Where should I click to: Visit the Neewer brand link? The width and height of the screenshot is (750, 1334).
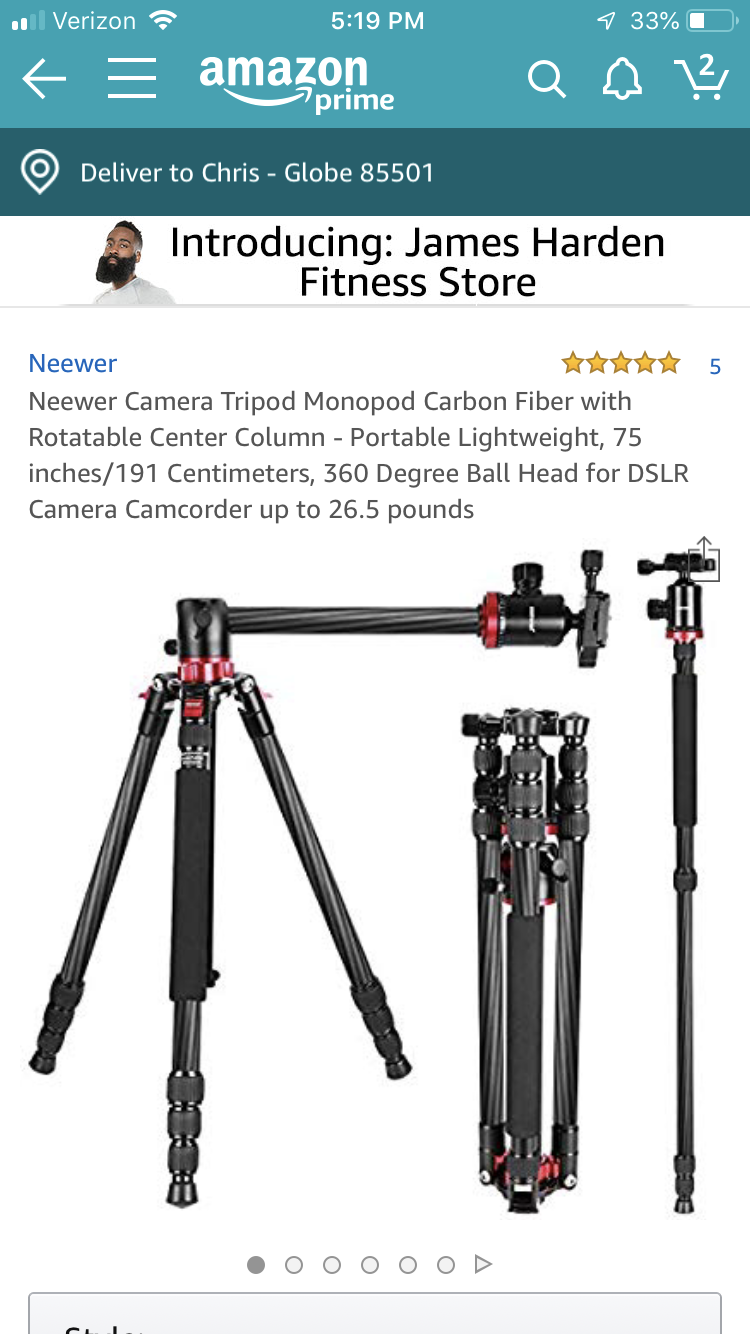pos(73,363)
